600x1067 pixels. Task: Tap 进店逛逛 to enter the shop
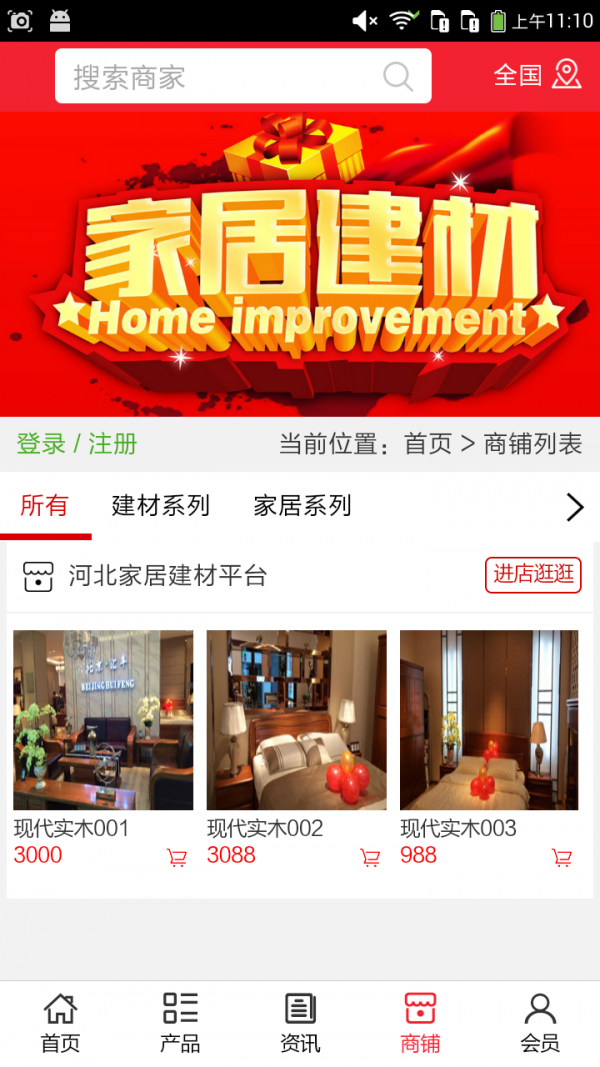[x=533, y=574]
